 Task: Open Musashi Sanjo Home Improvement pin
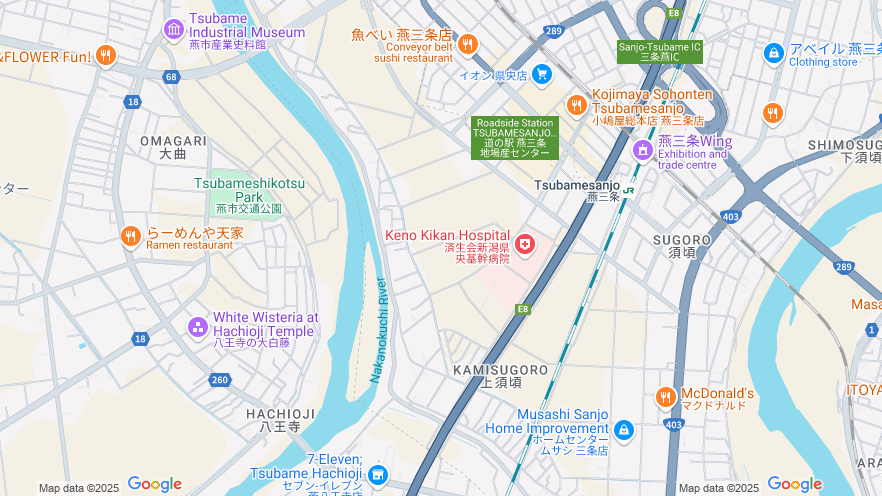[x=624, y=430]
